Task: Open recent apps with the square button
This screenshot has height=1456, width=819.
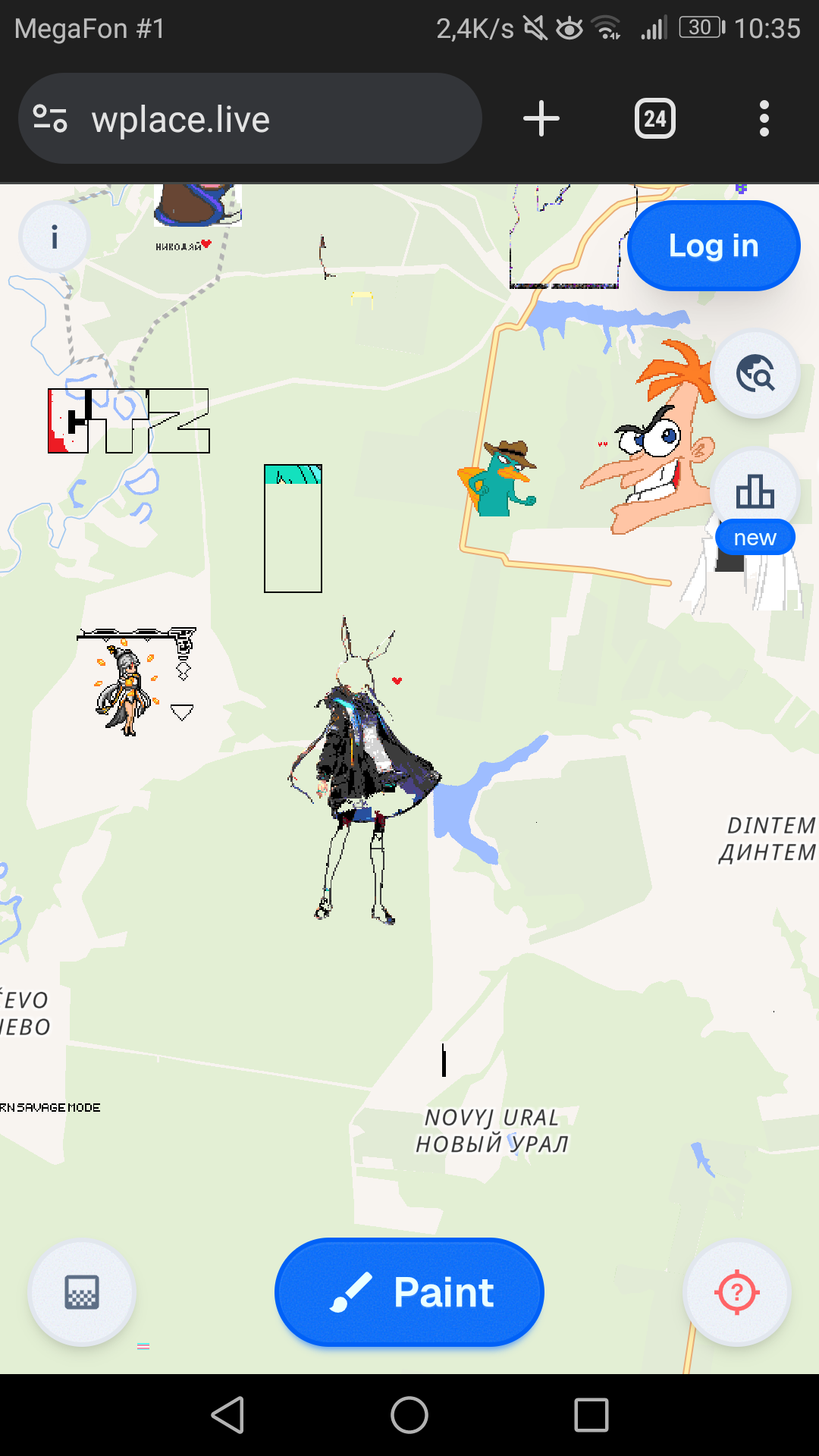Action: (591, 1415)
